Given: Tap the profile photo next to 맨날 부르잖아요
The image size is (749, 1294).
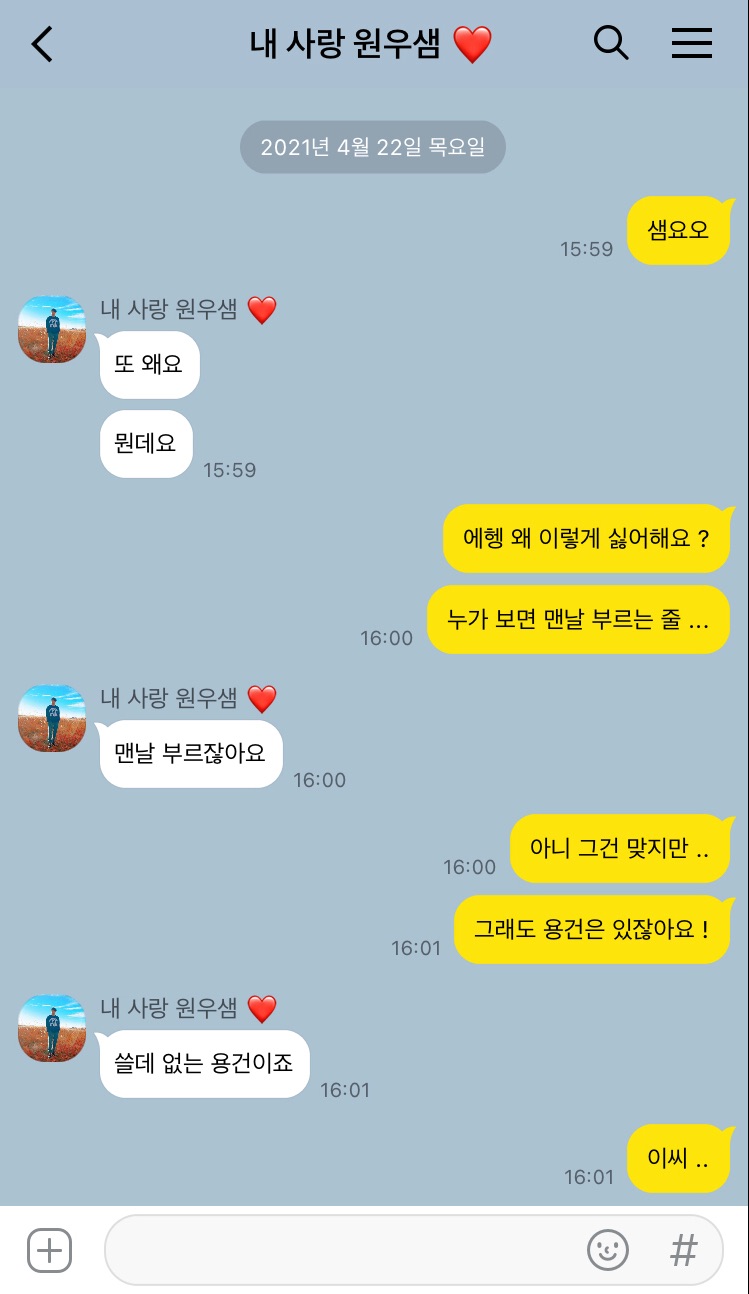Looking at the screenshot, I should [x=51, y=718].
